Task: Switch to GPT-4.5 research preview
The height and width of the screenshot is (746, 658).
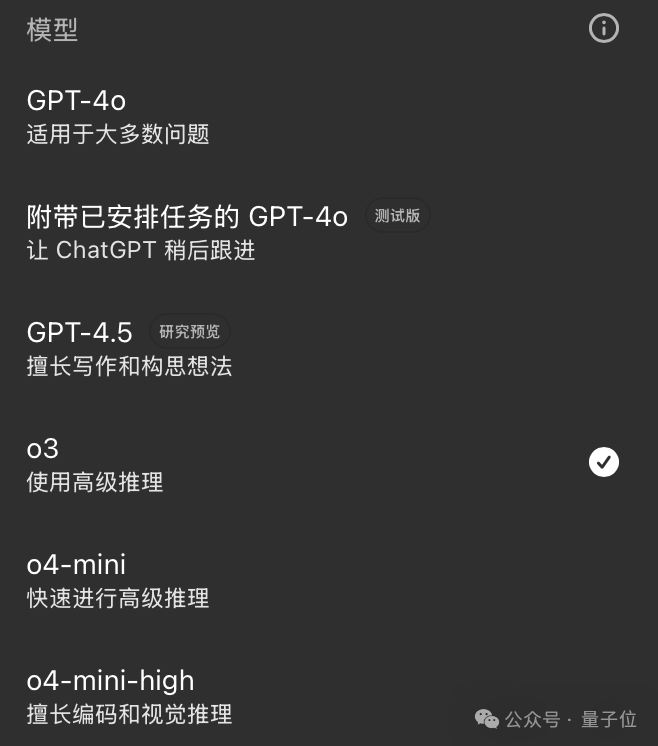Action: click(x=129, y=347)
